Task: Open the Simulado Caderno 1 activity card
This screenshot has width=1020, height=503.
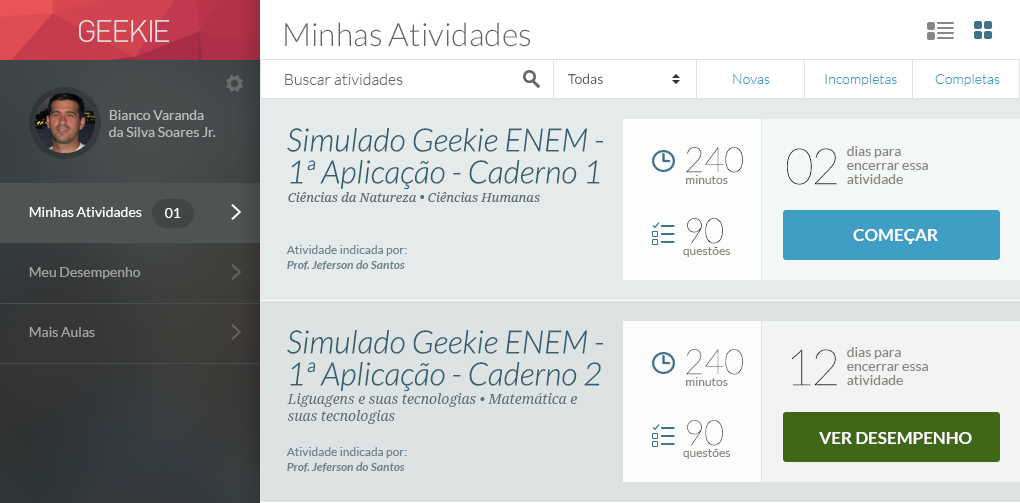Action: click(444, 158)
